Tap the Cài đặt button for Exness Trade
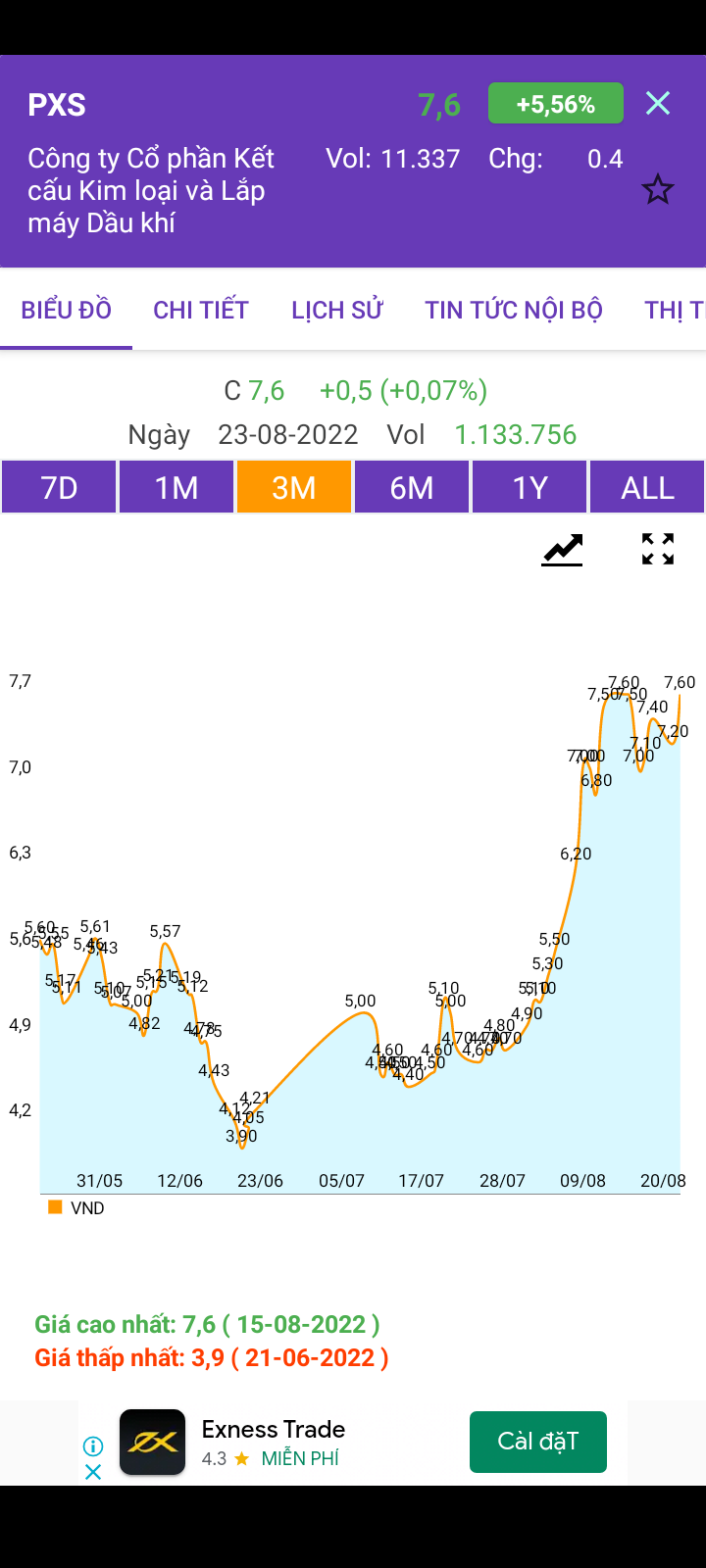The width and height of the screenshot is (706, 1568). [538, 1442]
